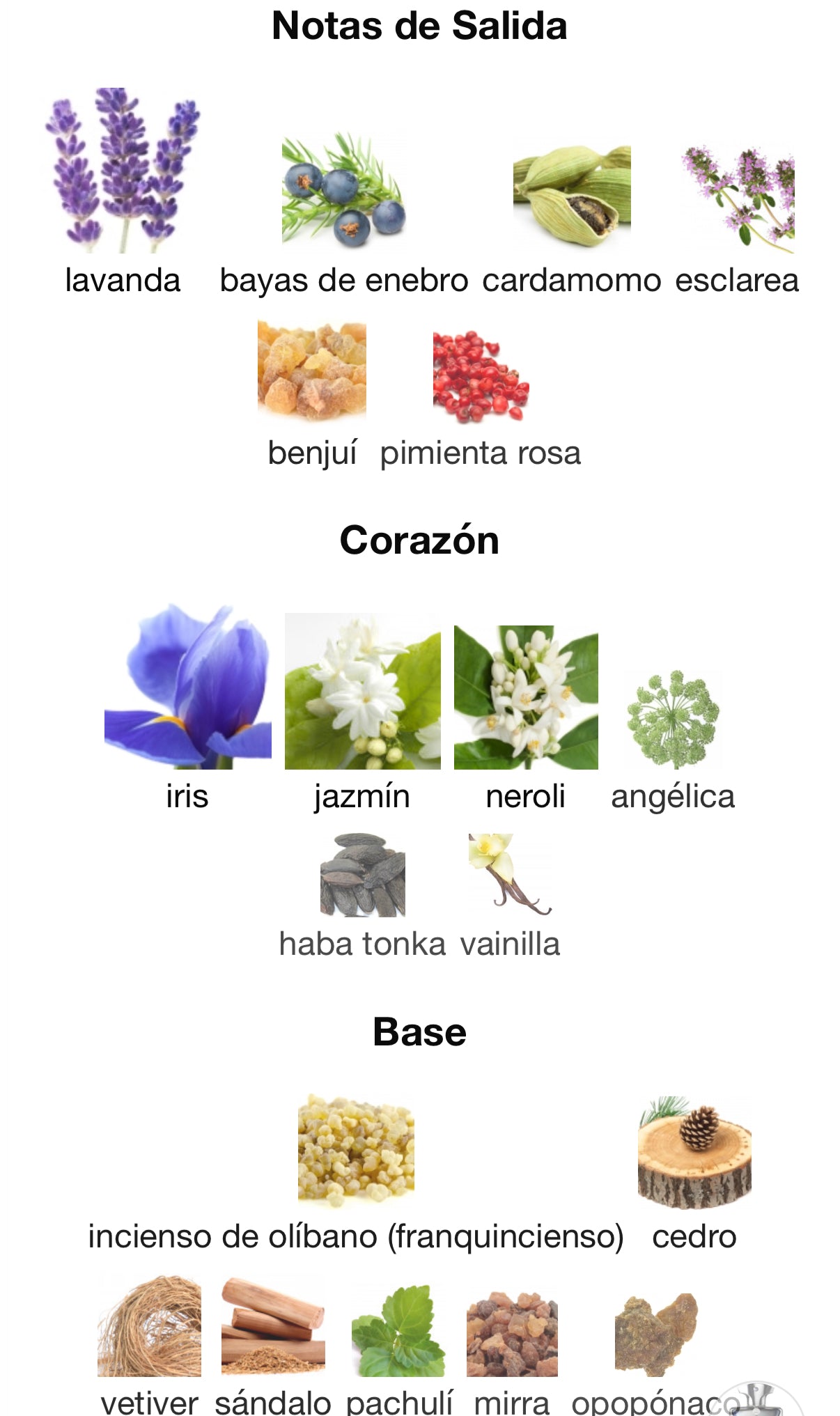Screen dimensions: 840x1416
Task: Open the bayas de enebro note
Action: click(x=343, y=190)
